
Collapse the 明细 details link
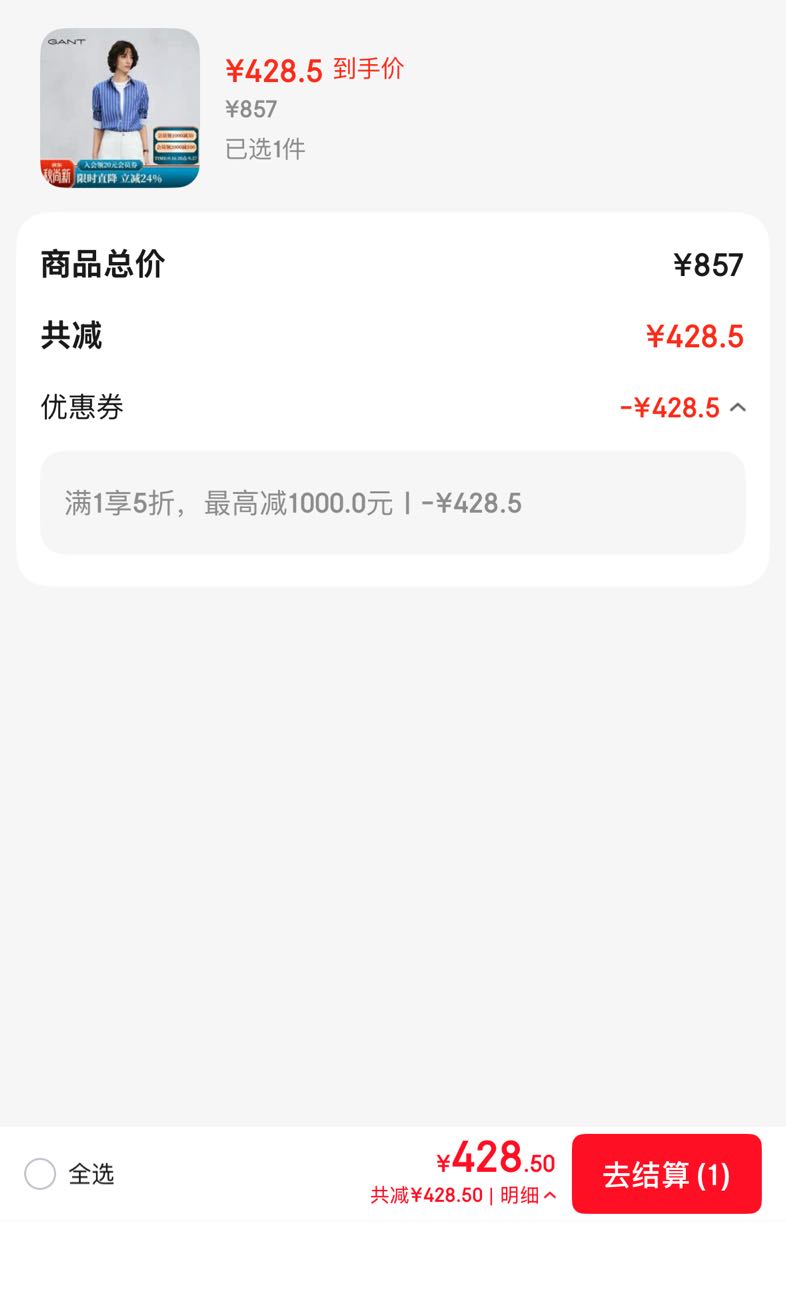pyautogui.click(x=528, y=1195)
